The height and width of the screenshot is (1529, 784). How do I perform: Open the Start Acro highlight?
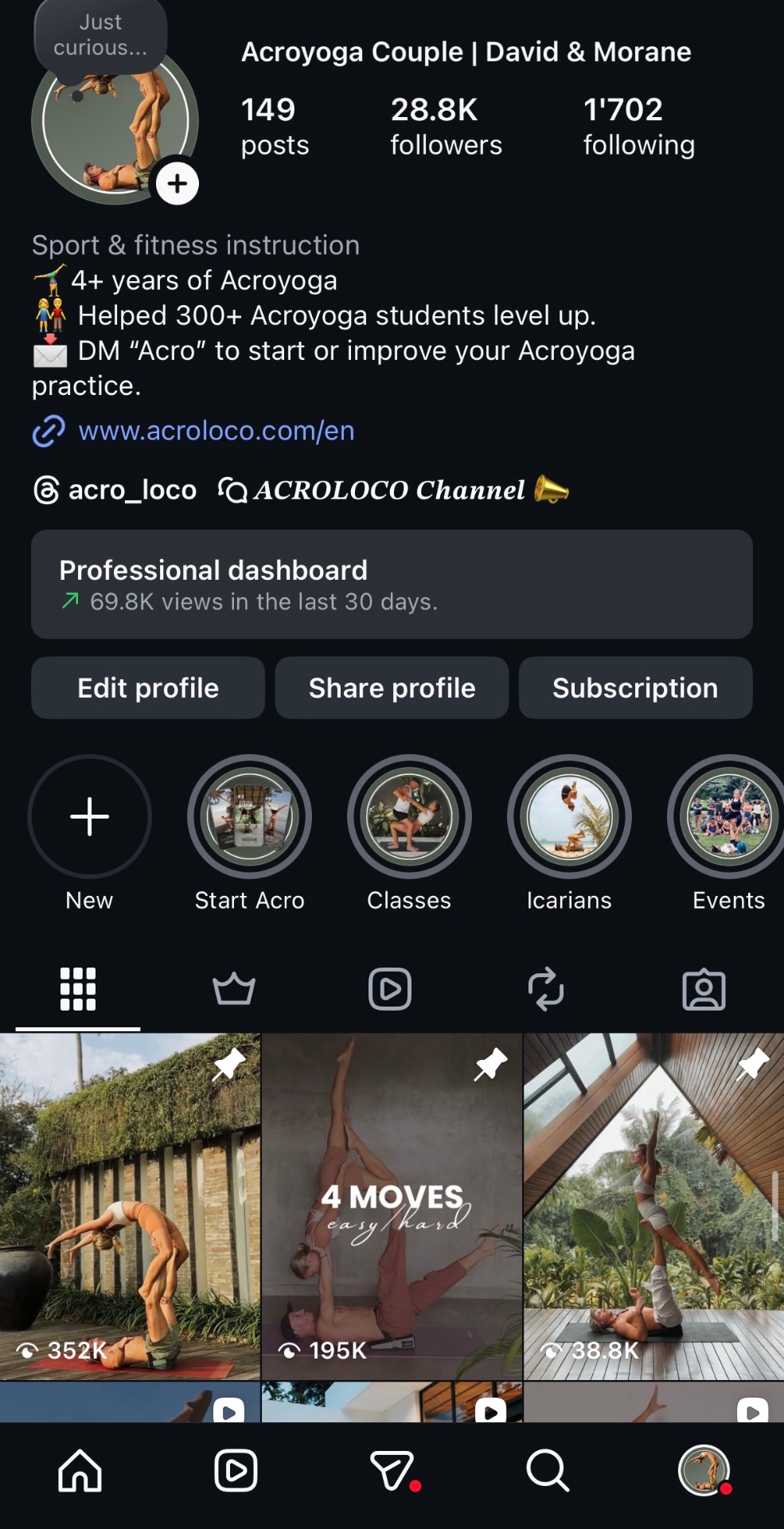point(249,817)
